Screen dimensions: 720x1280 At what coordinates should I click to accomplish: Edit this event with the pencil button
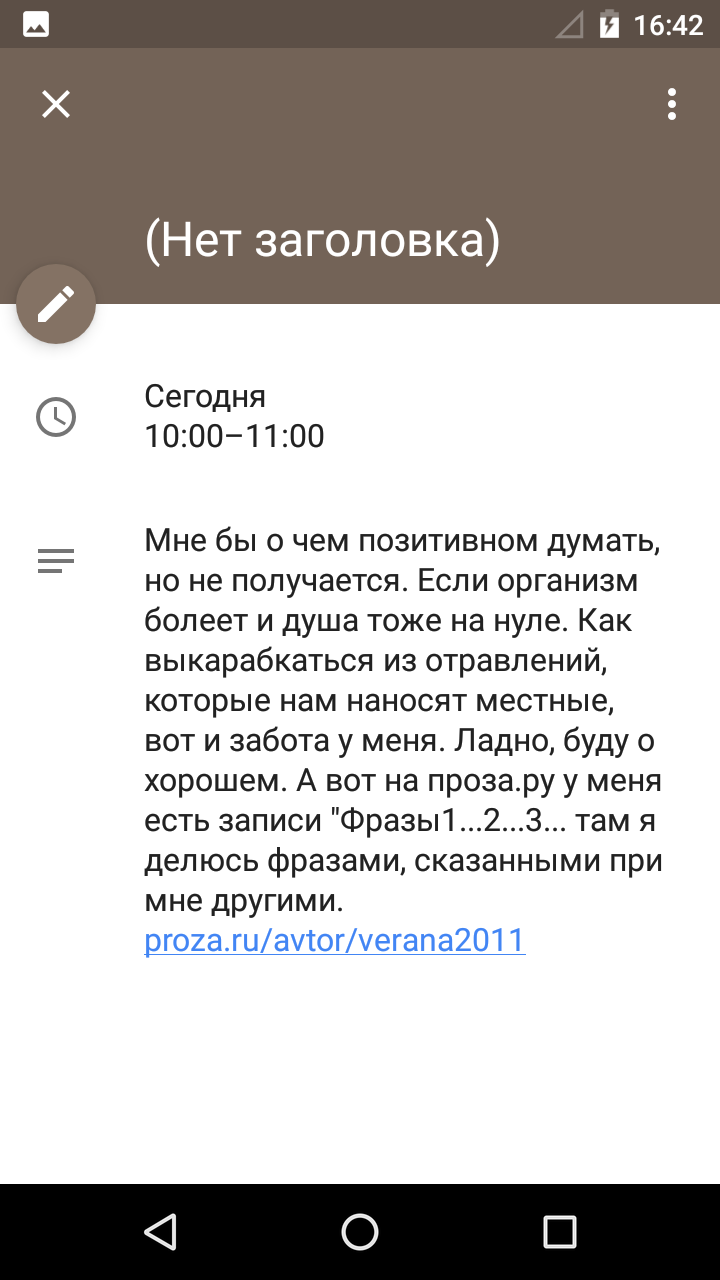56,304
